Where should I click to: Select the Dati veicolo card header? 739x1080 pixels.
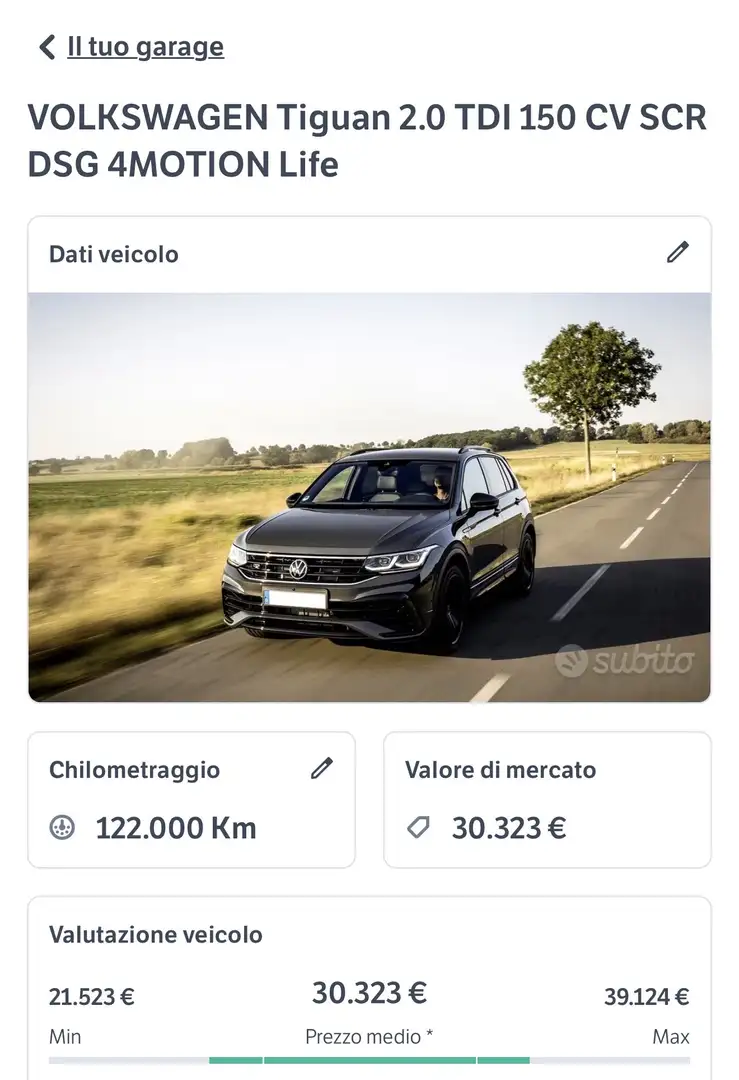pyautogui.click(x=113, y=254)
